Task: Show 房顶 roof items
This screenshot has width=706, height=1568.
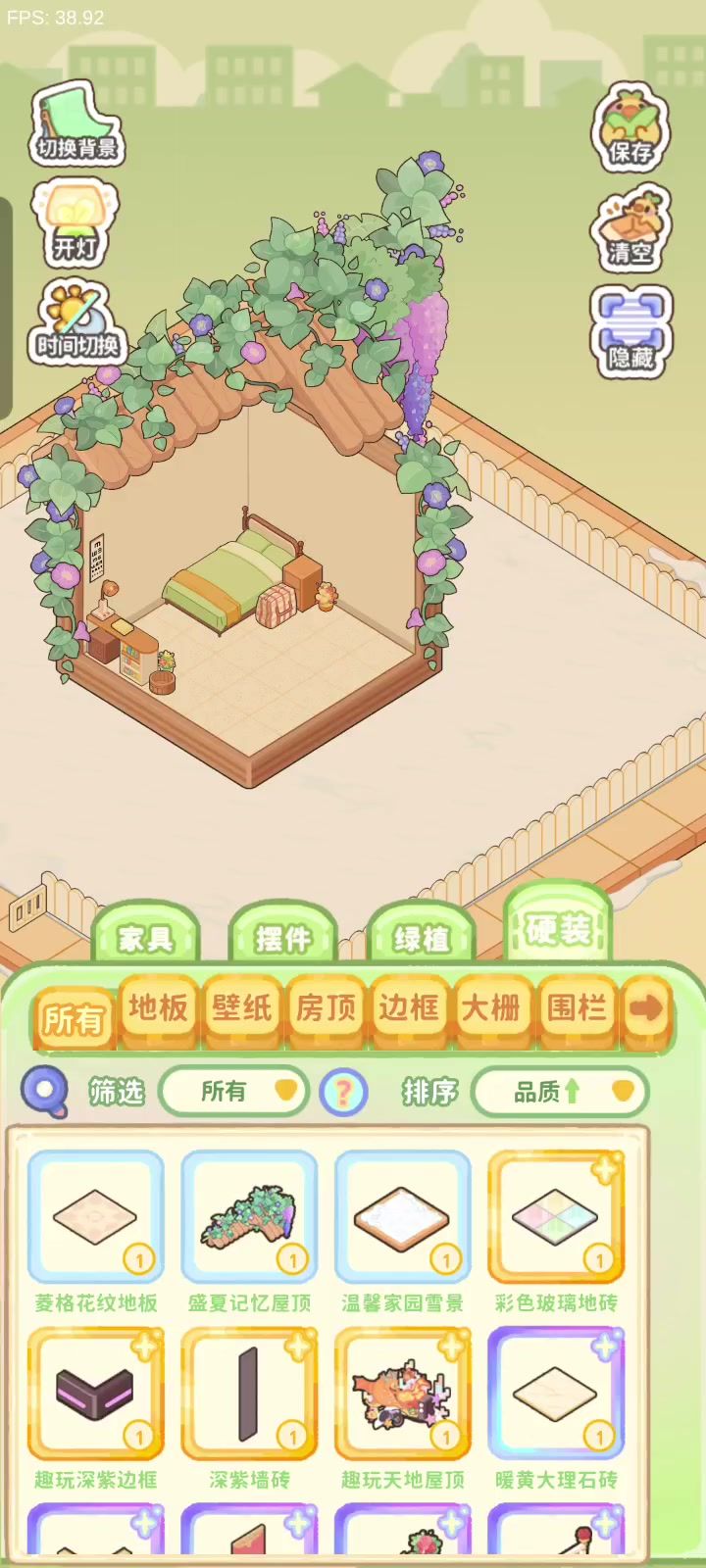Action: pyautogui.click(x=326, y=1008)
